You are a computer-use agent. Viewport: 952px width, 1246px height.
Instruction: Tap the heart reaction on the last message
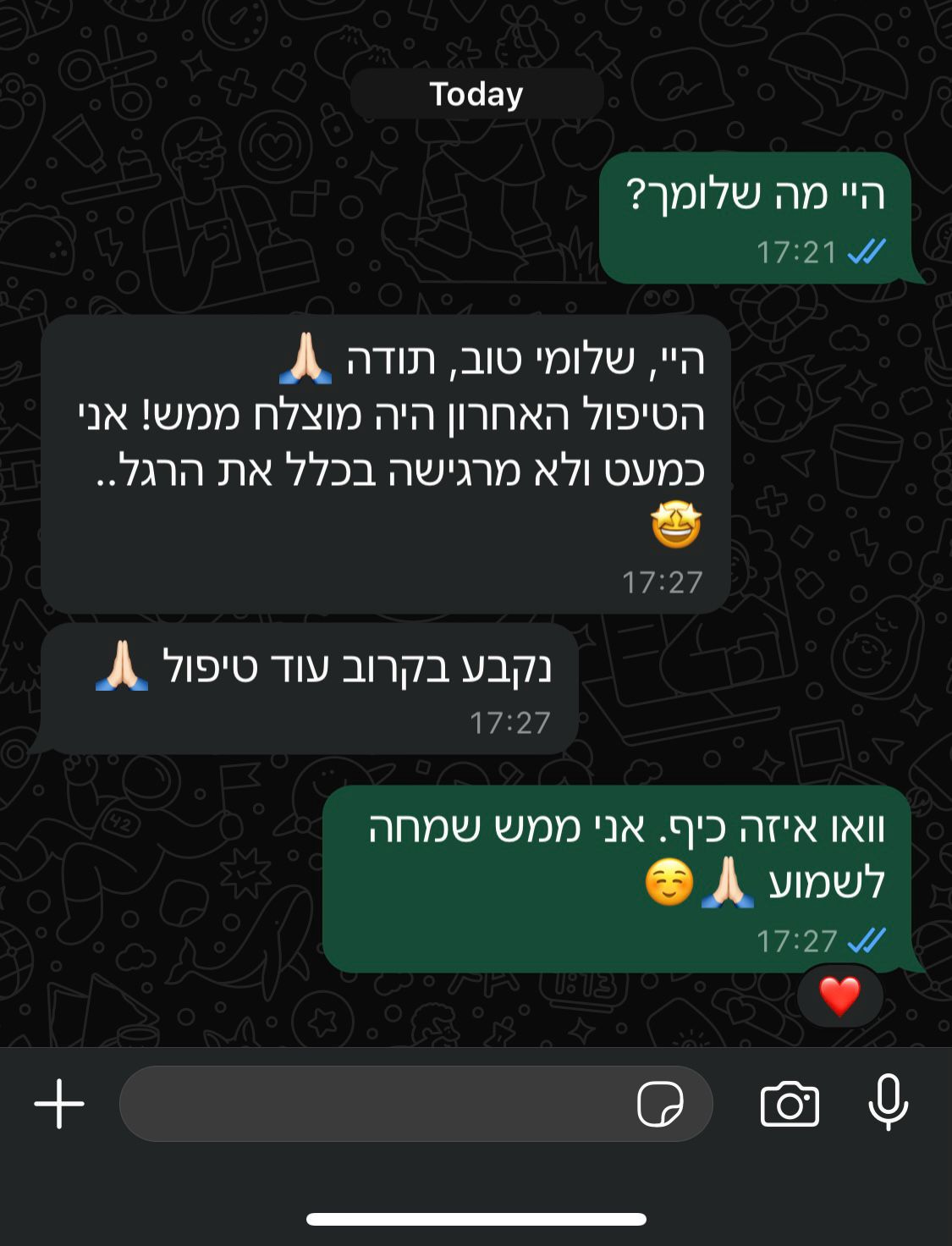pyautogui.click(x=840, y=997)
